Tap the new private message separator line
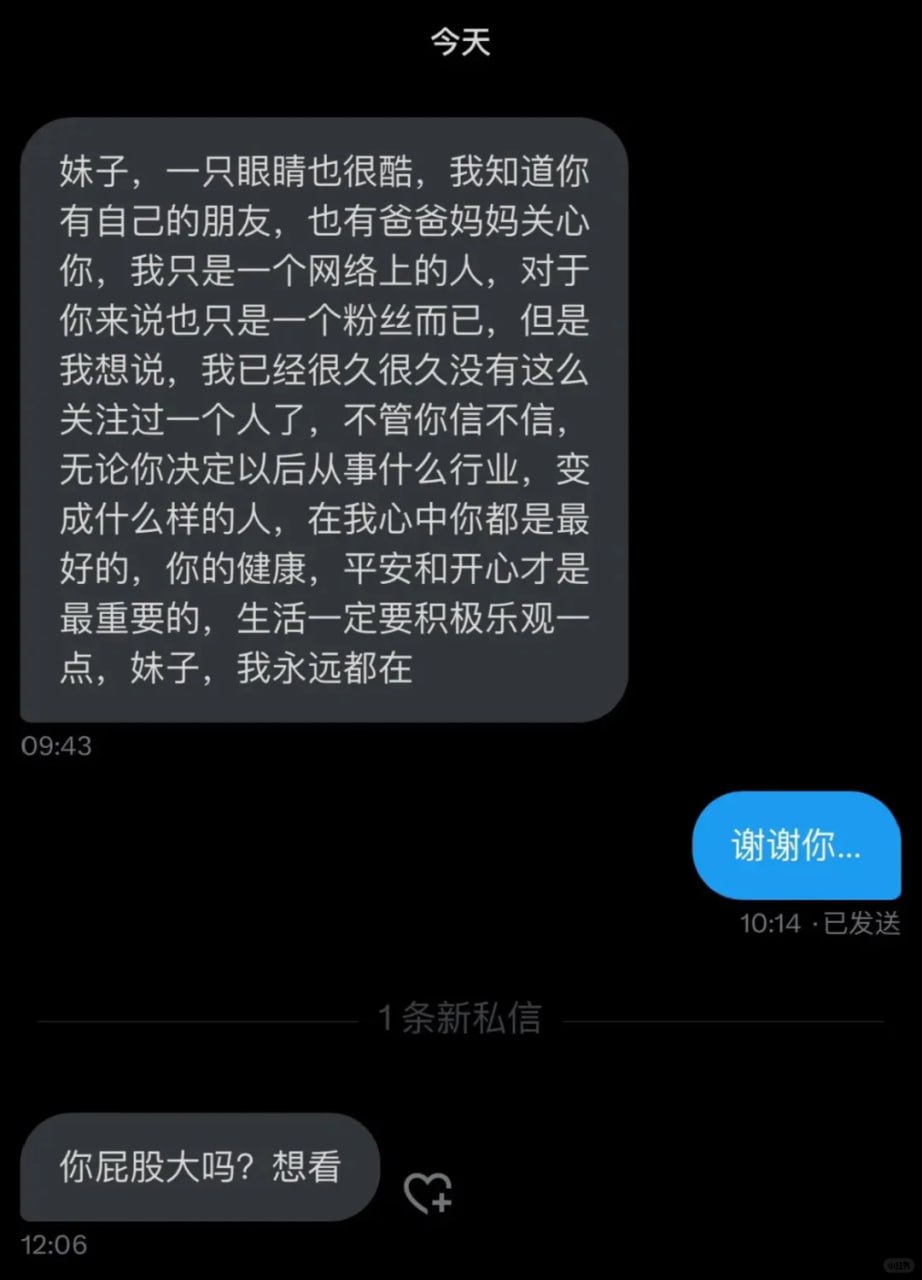Viewport: 922px width, 1280px height. 460,1018
